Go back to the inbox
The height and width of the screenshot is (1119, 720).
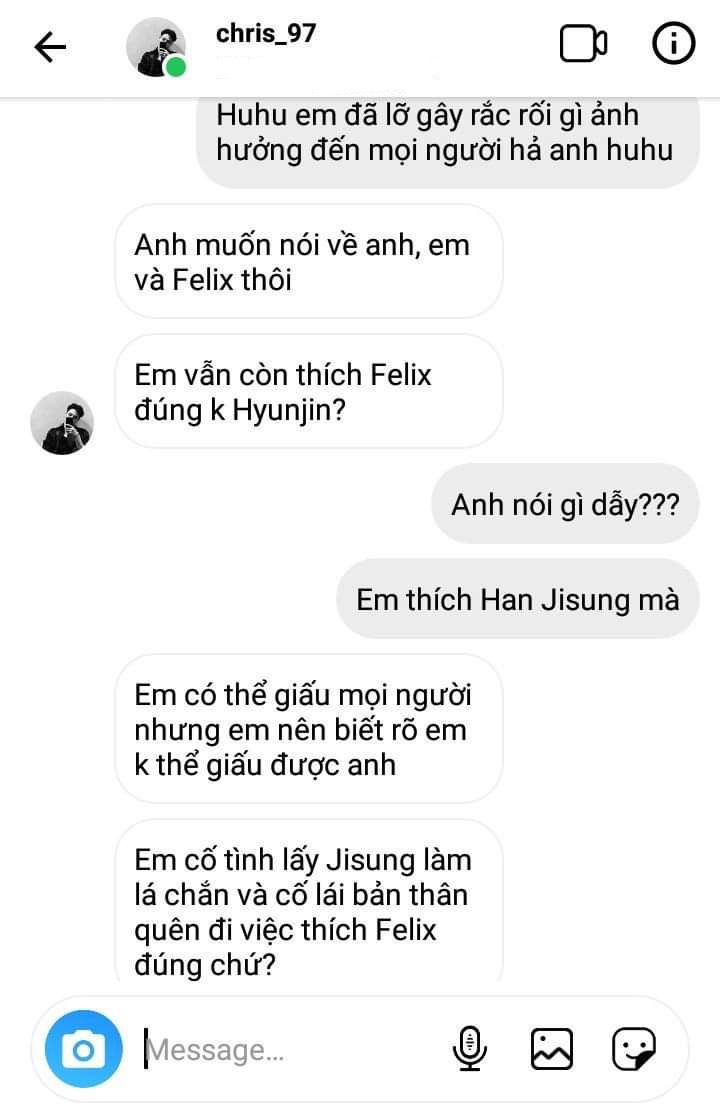tap(50, 47)
